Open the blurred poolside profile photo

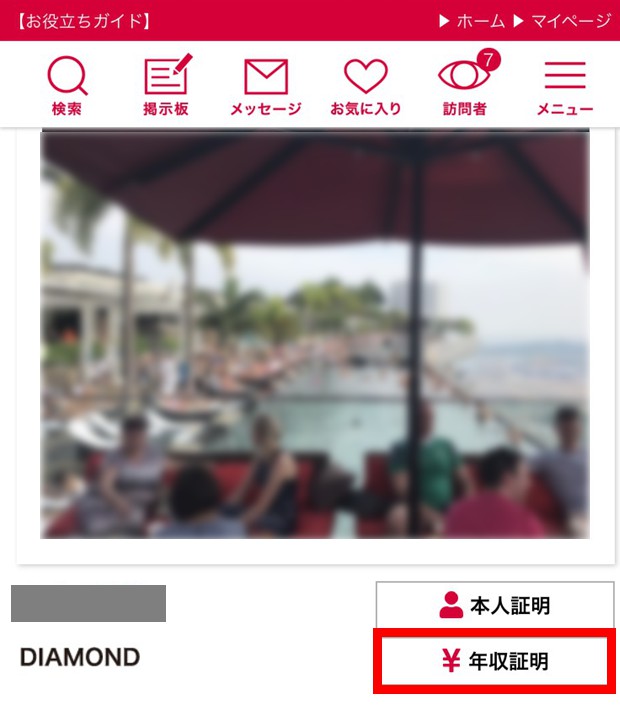pos(314,335)
